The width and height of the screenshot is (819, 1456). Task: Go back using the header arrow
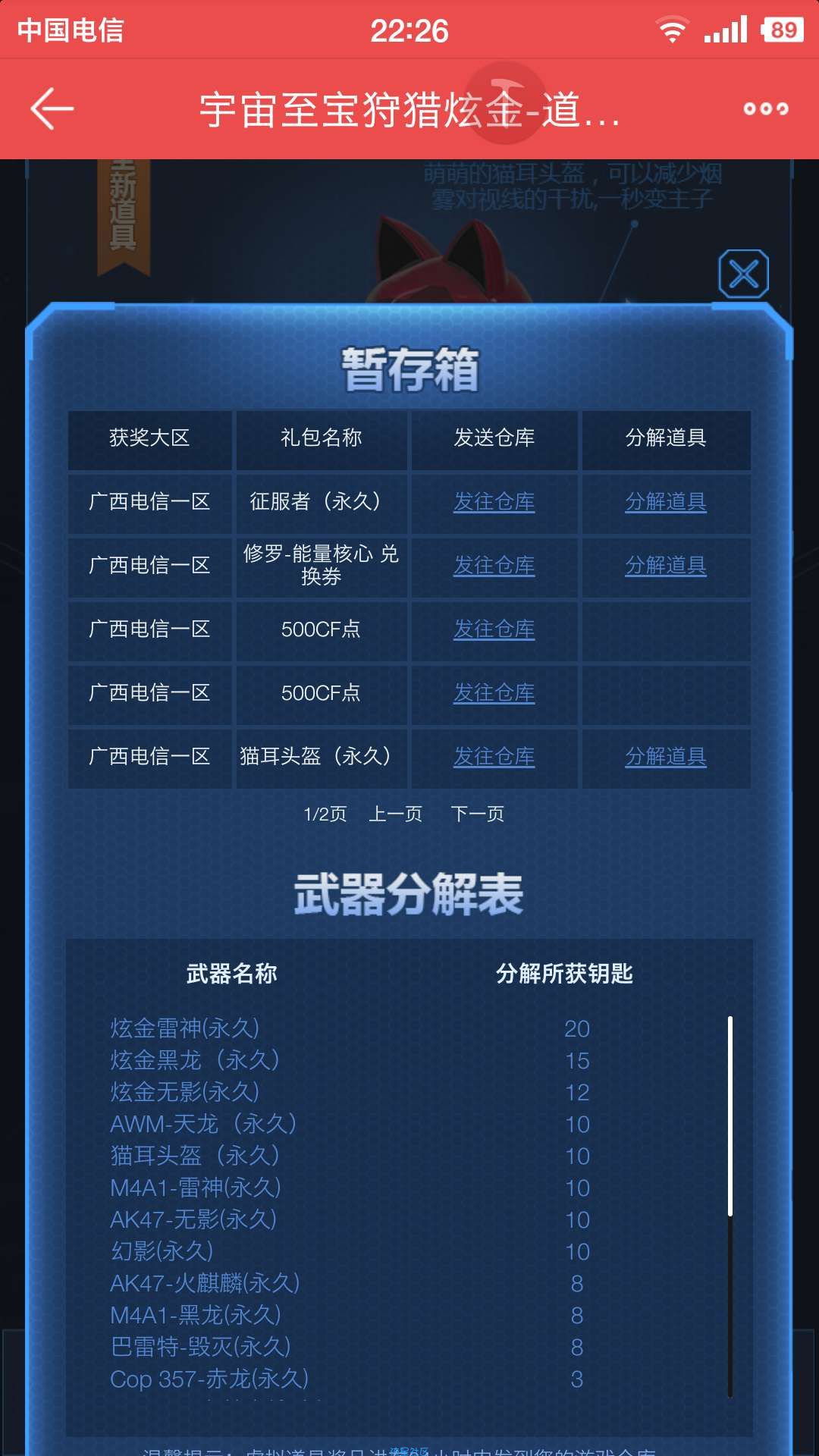(x=52, y=109)
